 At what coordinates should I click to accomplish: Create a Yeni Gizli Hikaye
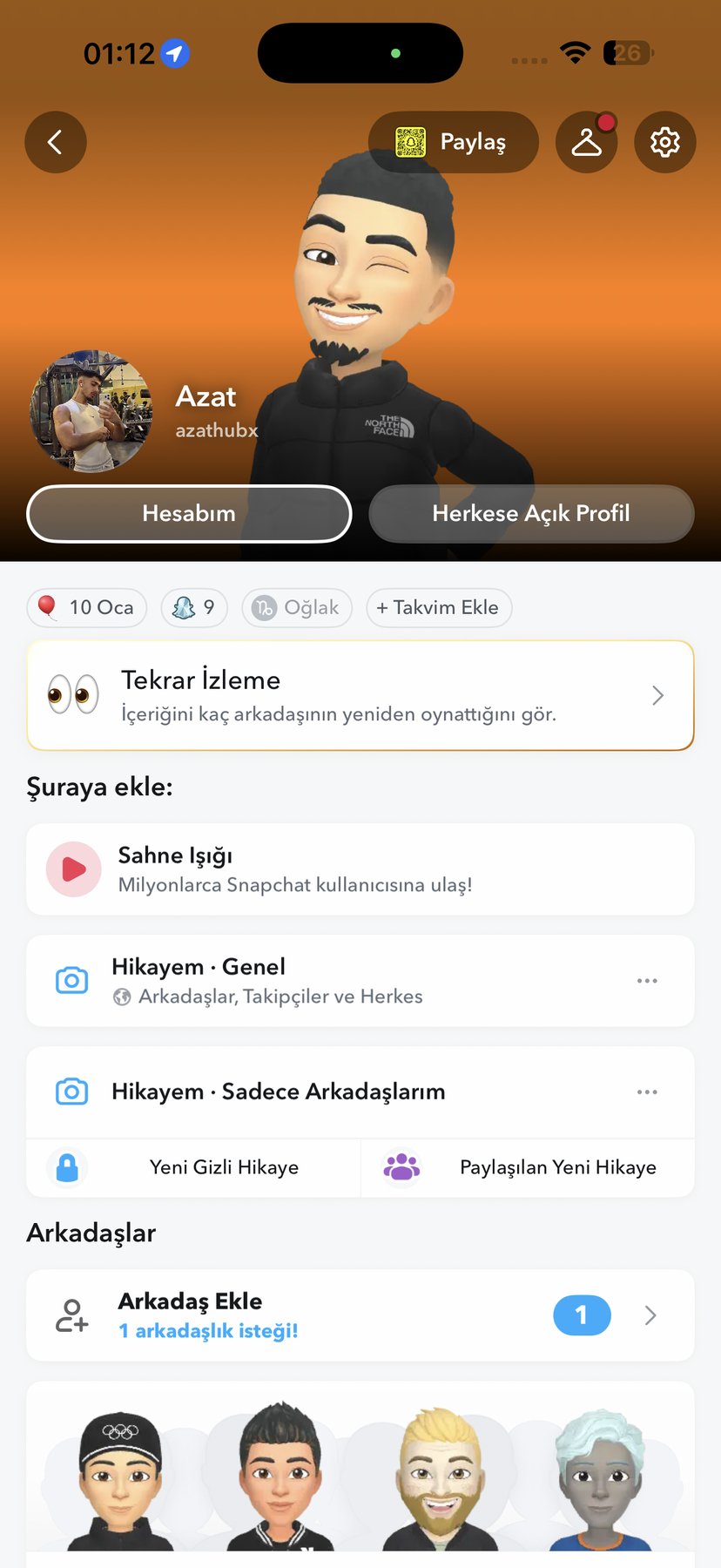tap(193, 1167)
